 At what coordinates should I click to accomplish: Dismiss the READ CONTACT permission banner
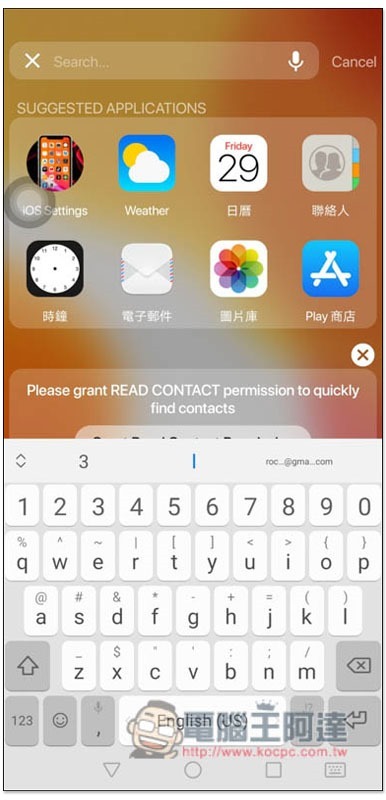click(x=363, y=355)
